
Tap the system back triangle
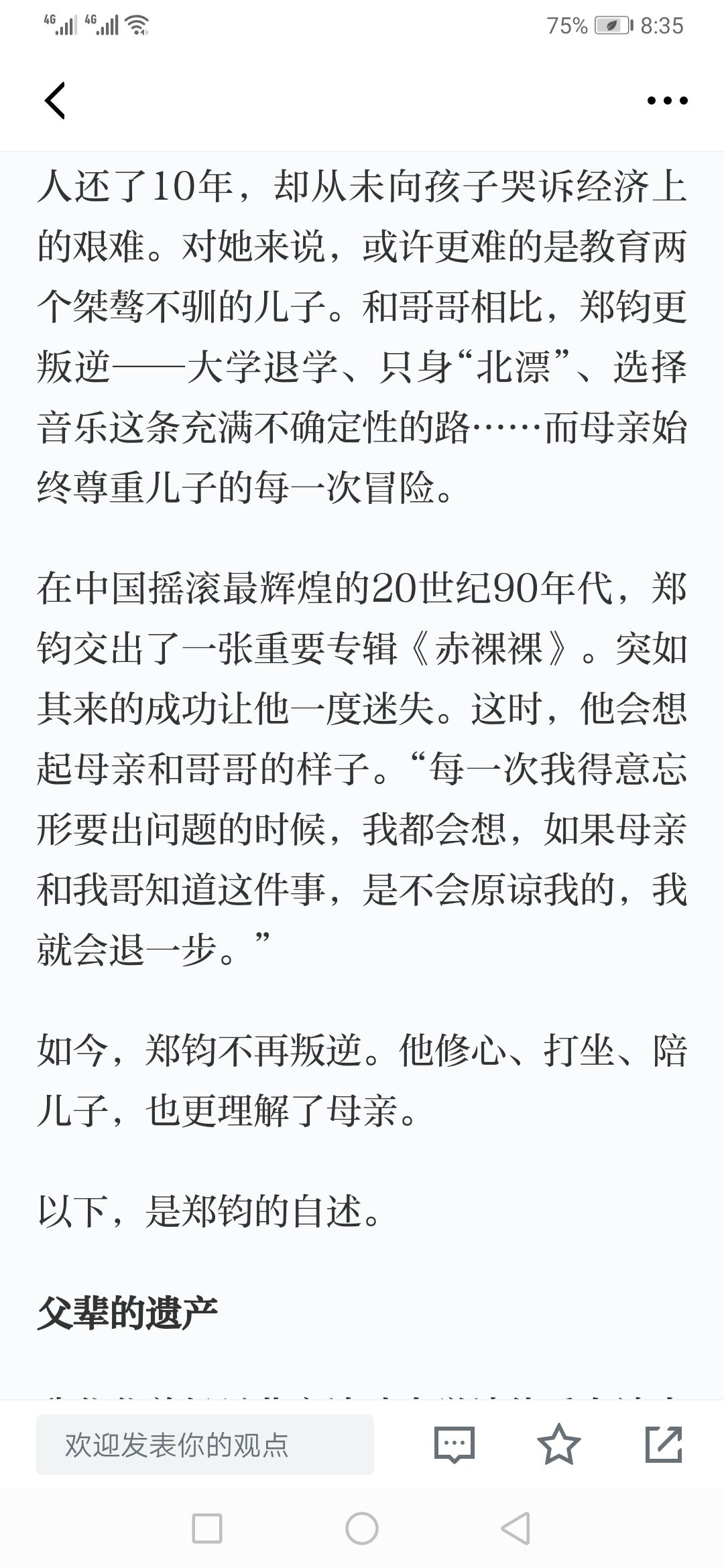coord(516,1529)
